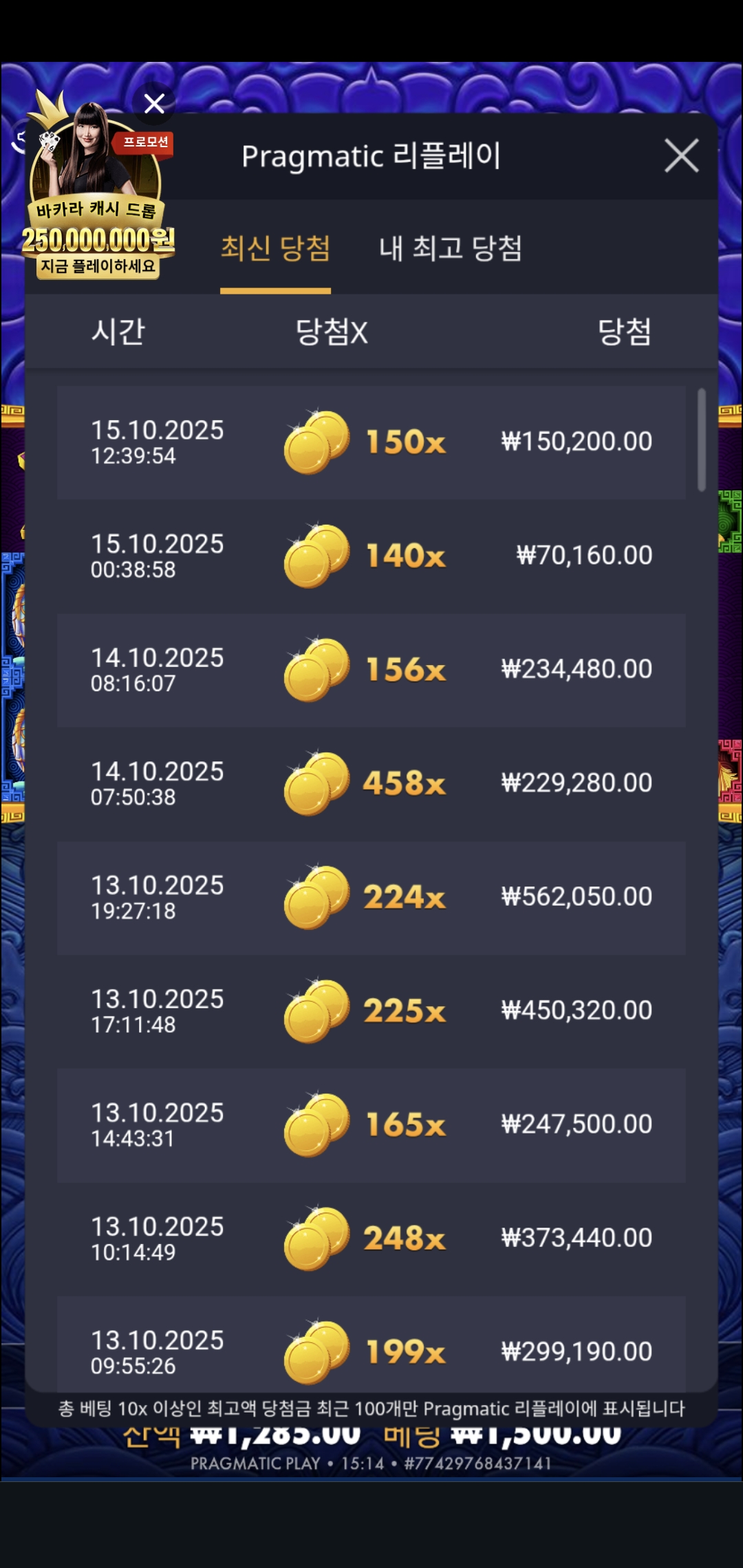The image size is (743, 1568).
Task: Open the 199x win replay from 09:55:26
Action: (x=371, y=1348)
